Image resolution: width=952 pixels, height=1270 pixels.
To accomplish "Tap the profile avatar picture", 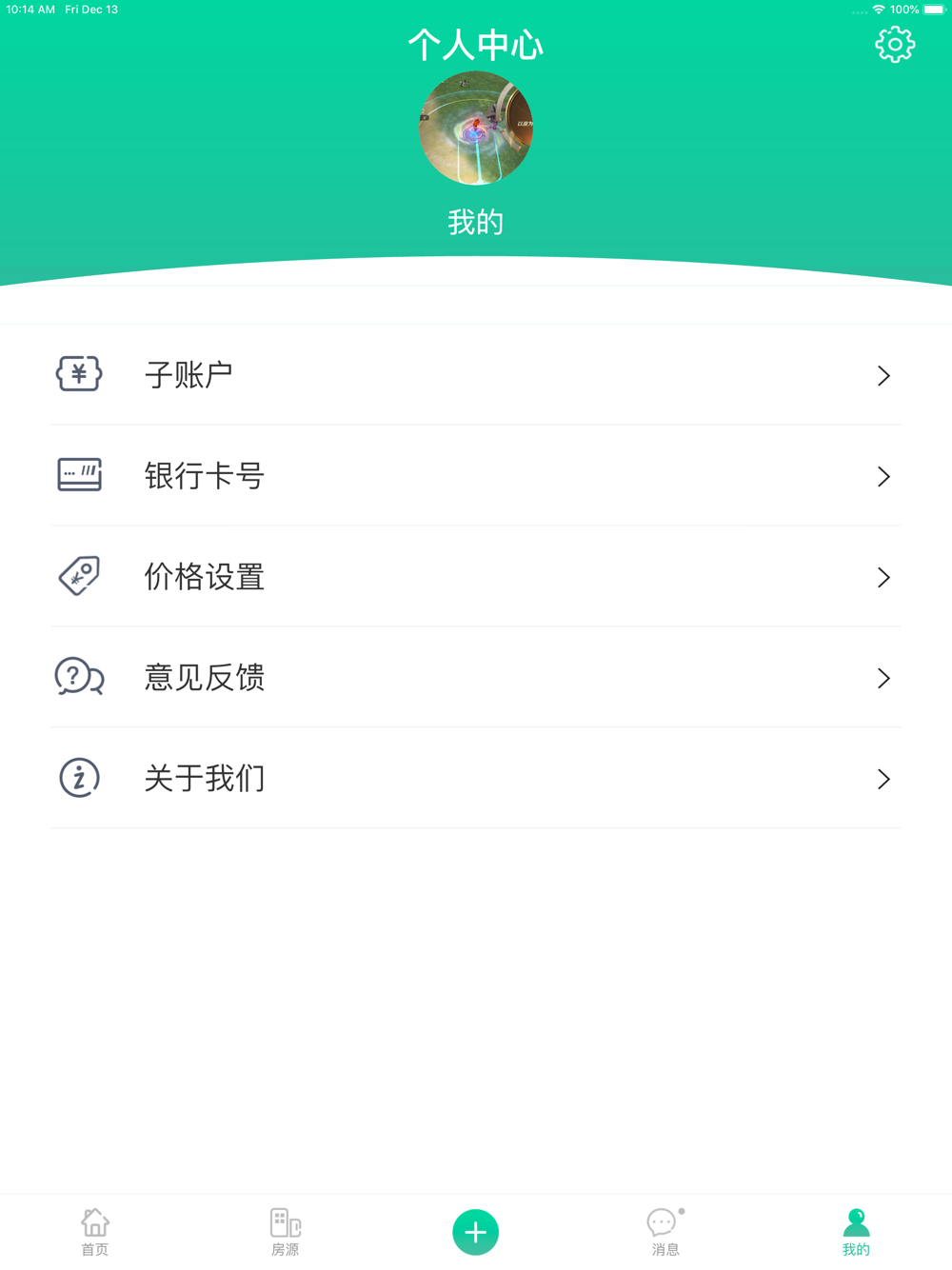I will pos(476,129).
